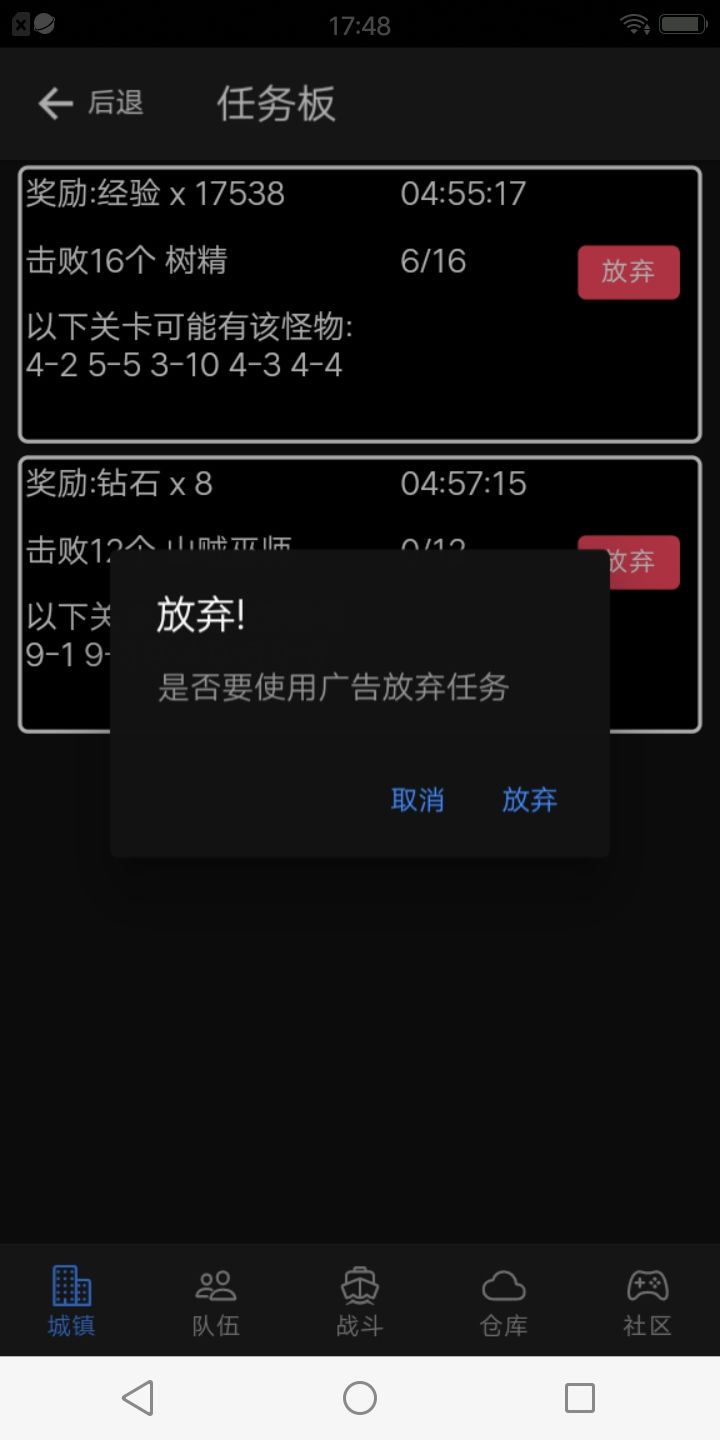Tap 取消 to cancel abandoning the quest

click(x=417, y=800)
